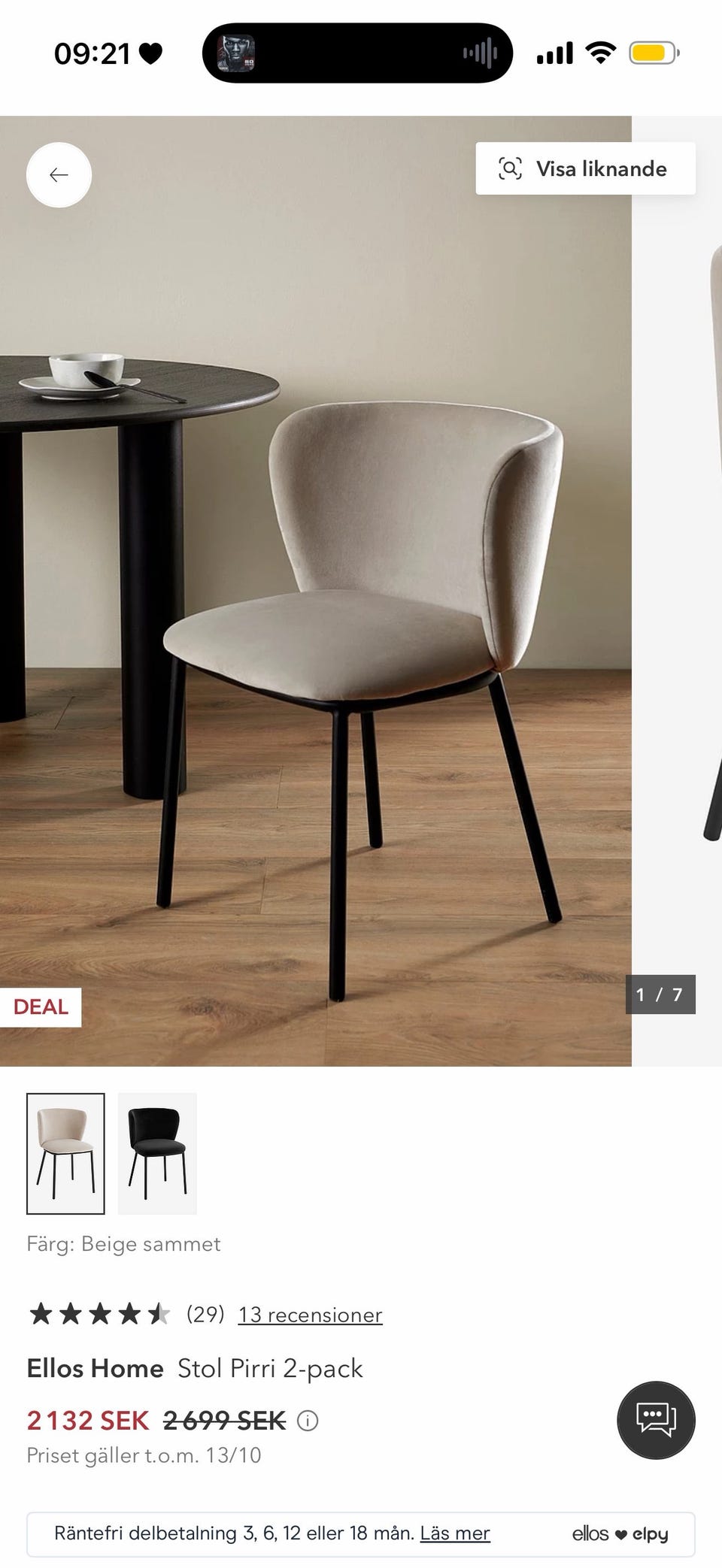
Task: Tap Läs mer about installment payments
Action: [x=455, y=1533]
